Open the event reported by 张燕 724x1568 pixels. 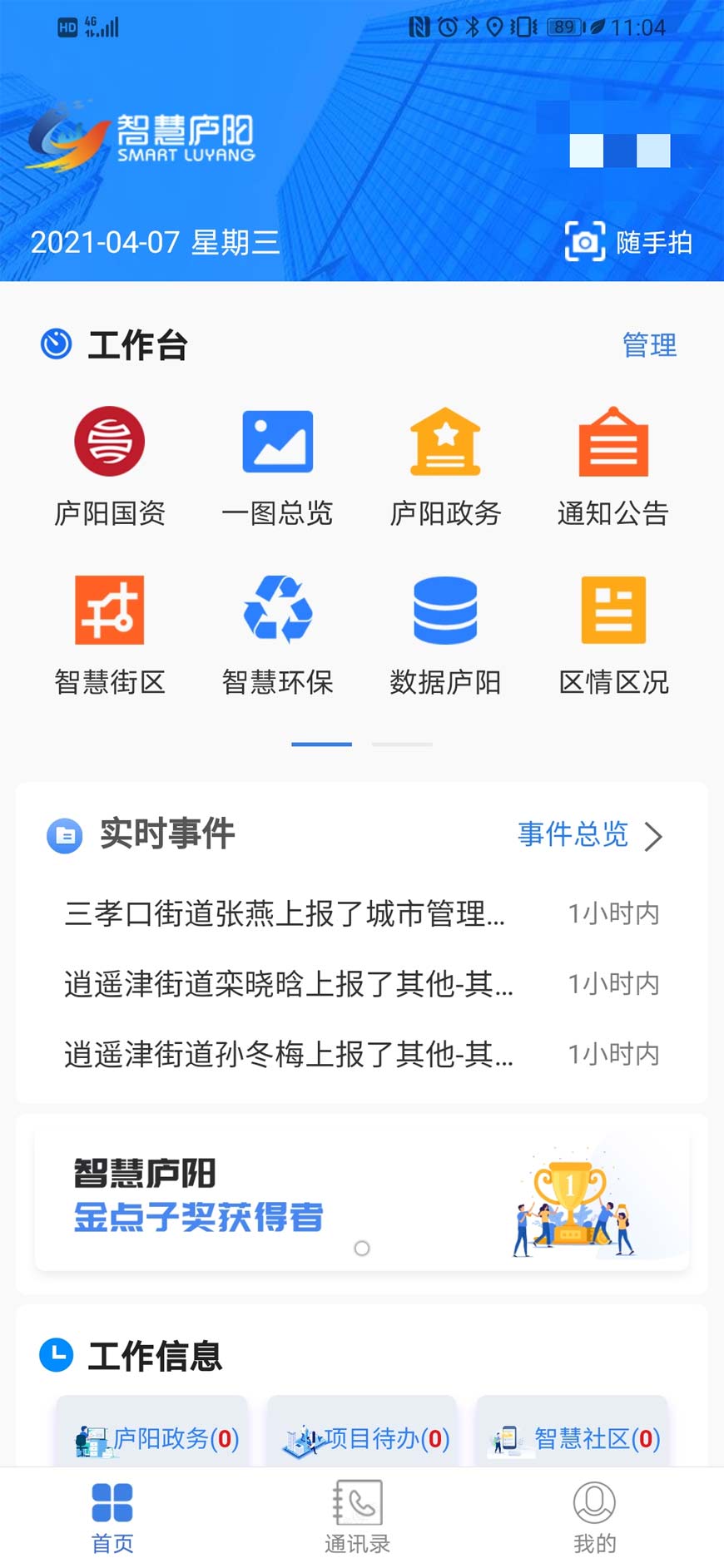click(x=362, y=913)
